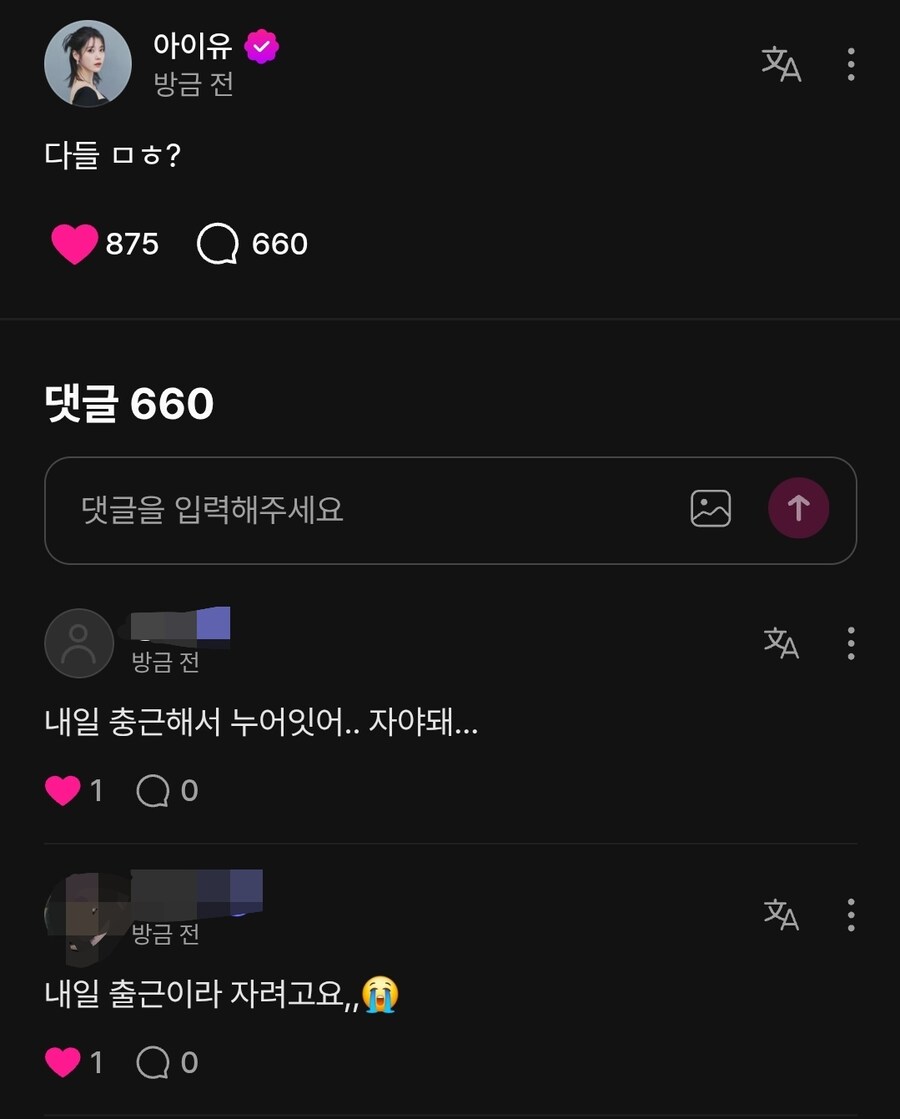Click the comment input field to type

(x=300, y=509)
